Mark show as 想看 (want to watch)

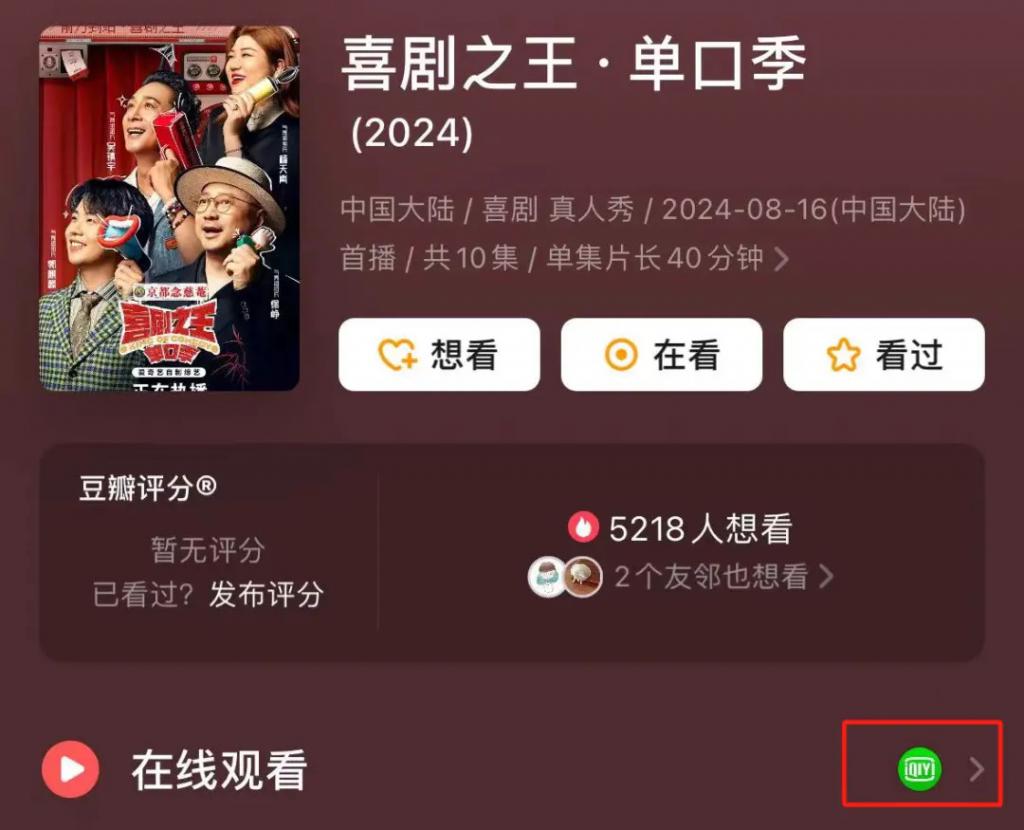[439, 355]
